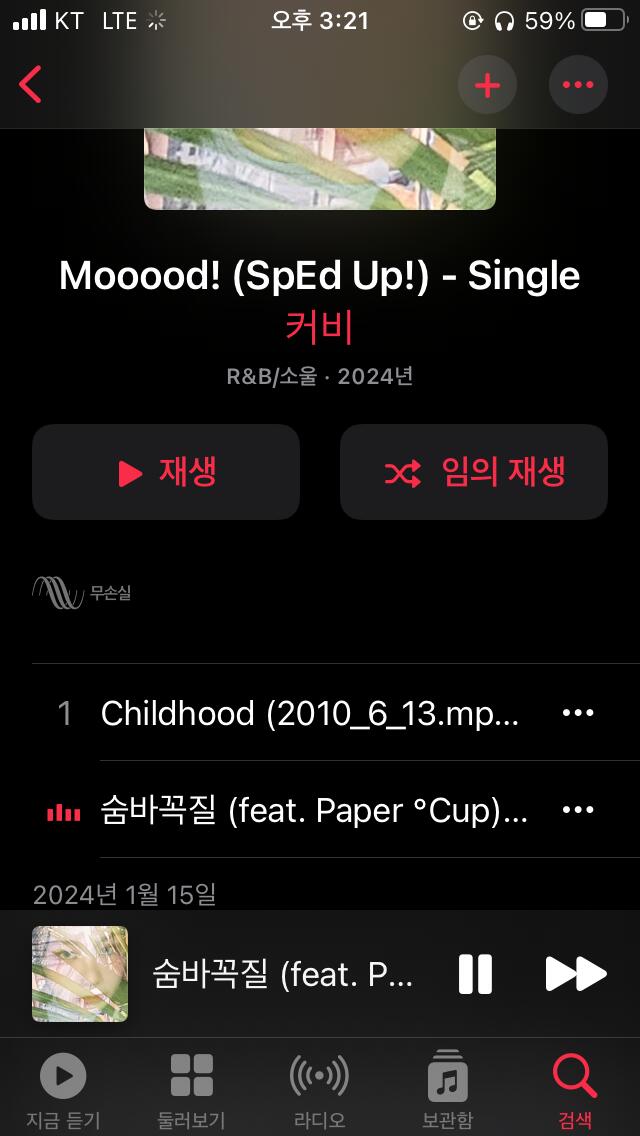This screenshot has width=640, height=1136.
Task: Tap the 재생 play button
Action: click(x=166, y=472)
